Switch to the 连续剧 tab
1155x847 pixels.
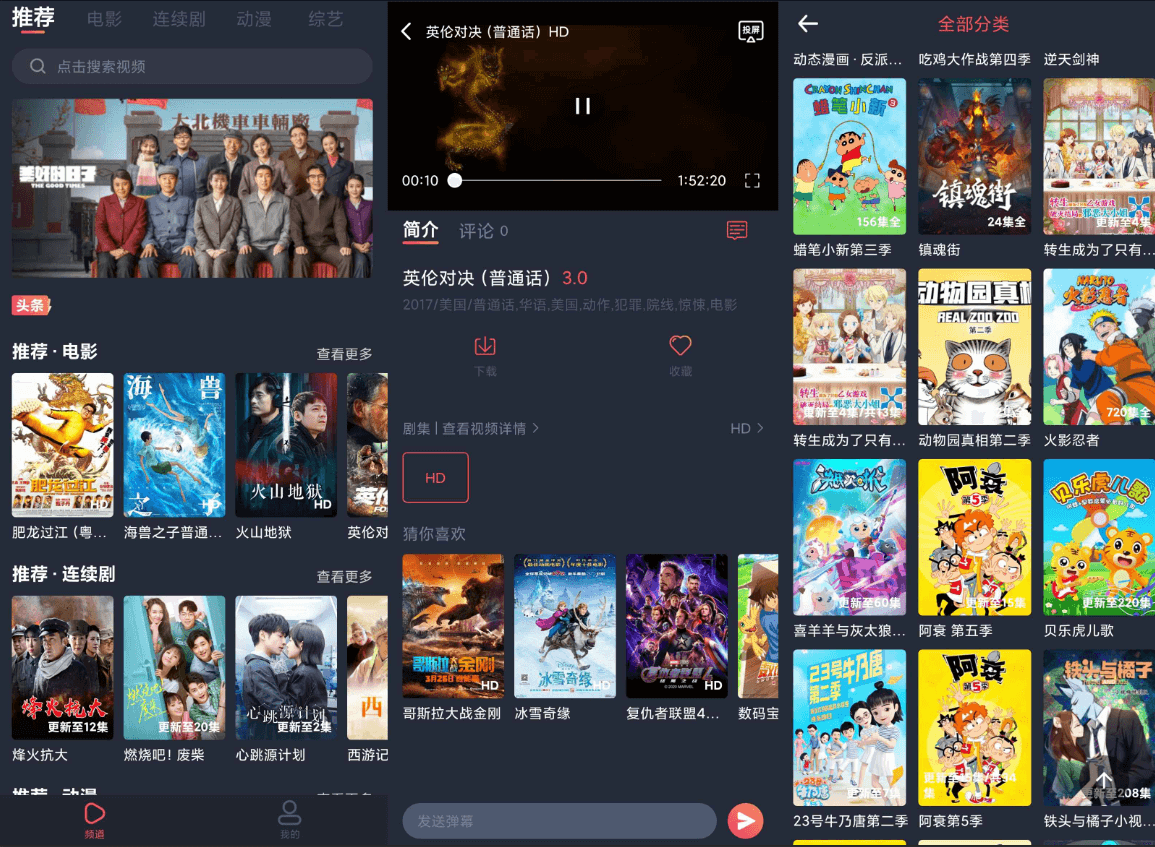[179, 19]
